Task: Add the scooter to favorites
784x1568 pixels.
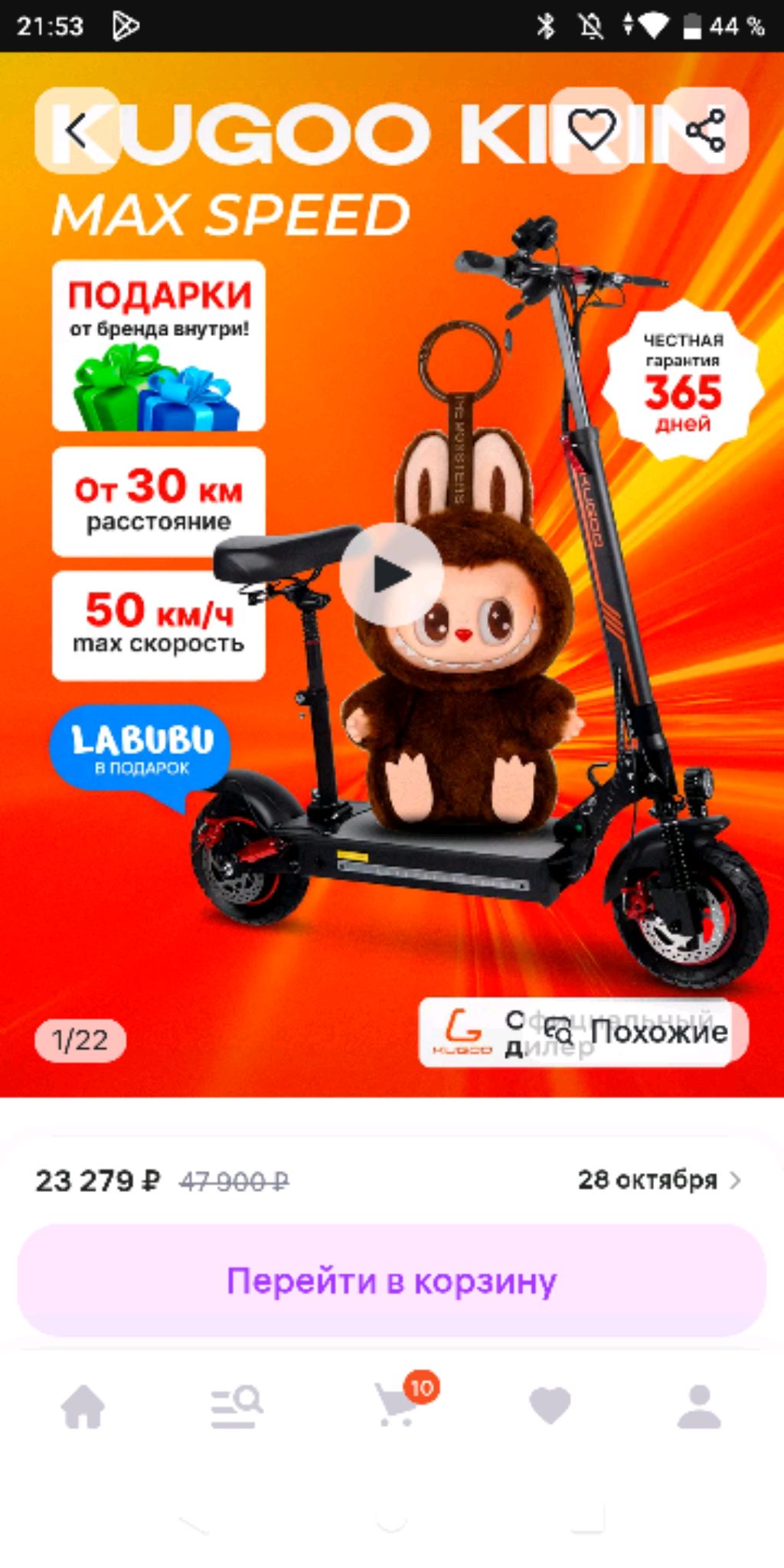Action: (x=592, y=130)
